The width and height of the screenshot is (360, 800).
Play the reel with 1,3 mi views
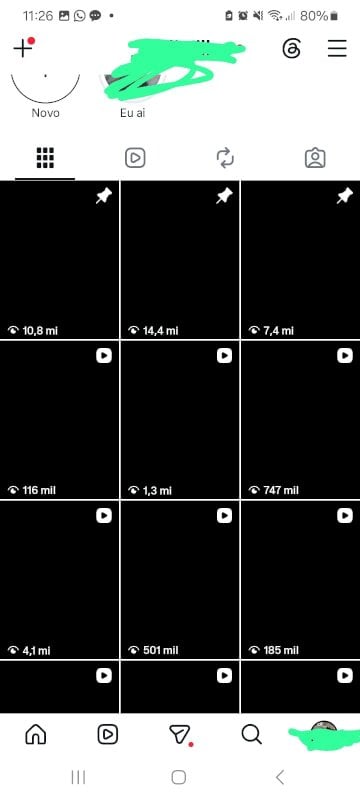click(180, 420)
